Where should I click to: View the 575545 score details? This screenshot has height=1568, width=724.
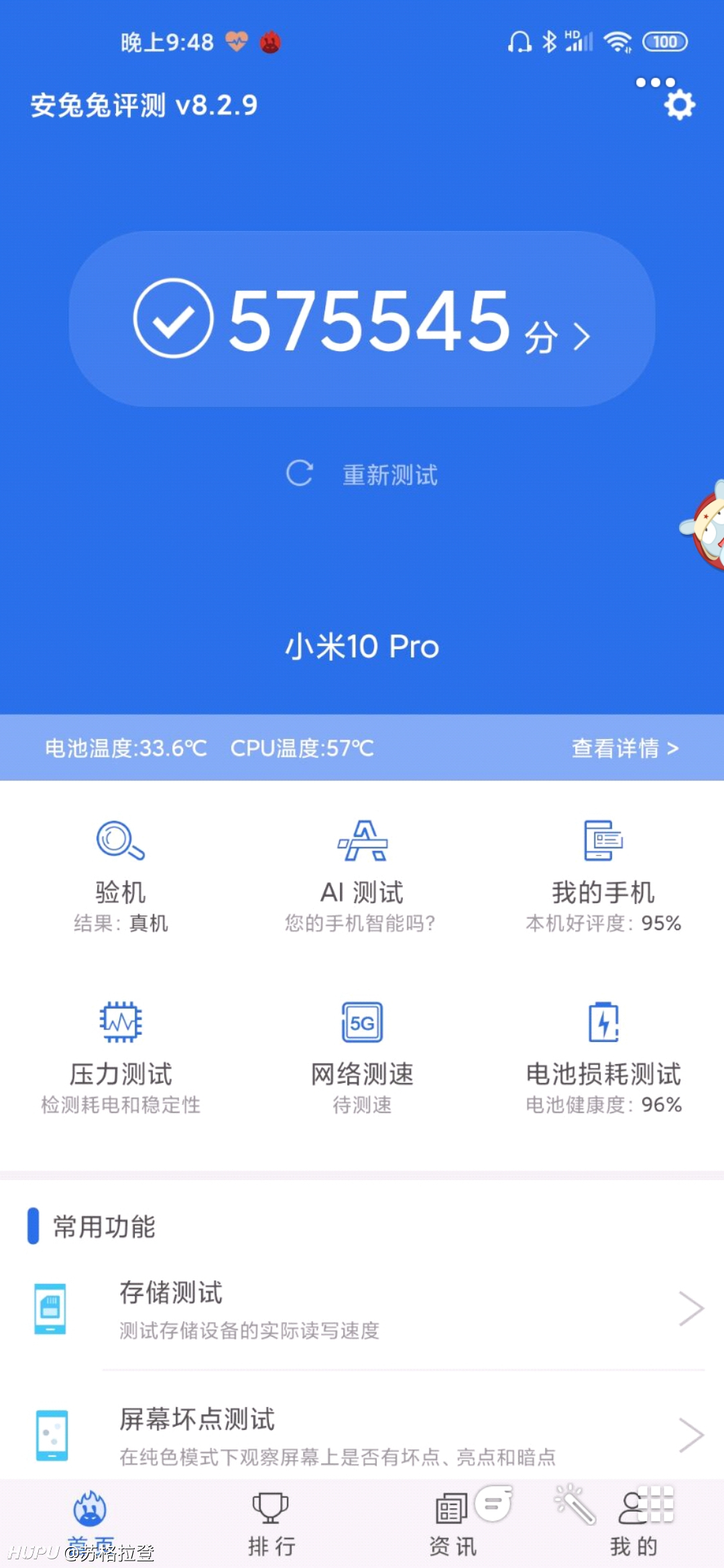coord(362,319)
